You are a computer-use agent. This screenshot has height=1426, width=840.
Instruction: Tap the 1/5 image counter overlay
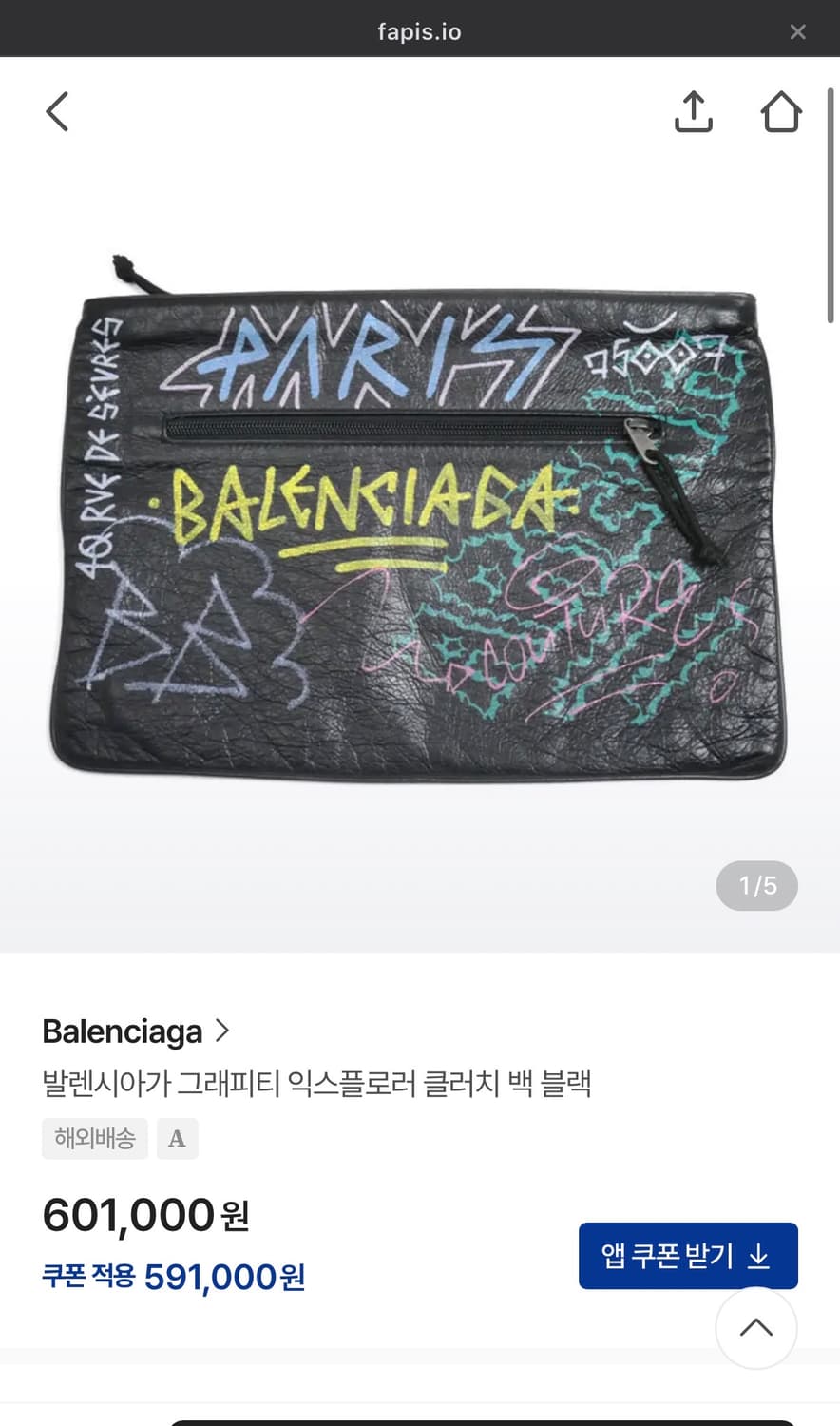(756, 885)
